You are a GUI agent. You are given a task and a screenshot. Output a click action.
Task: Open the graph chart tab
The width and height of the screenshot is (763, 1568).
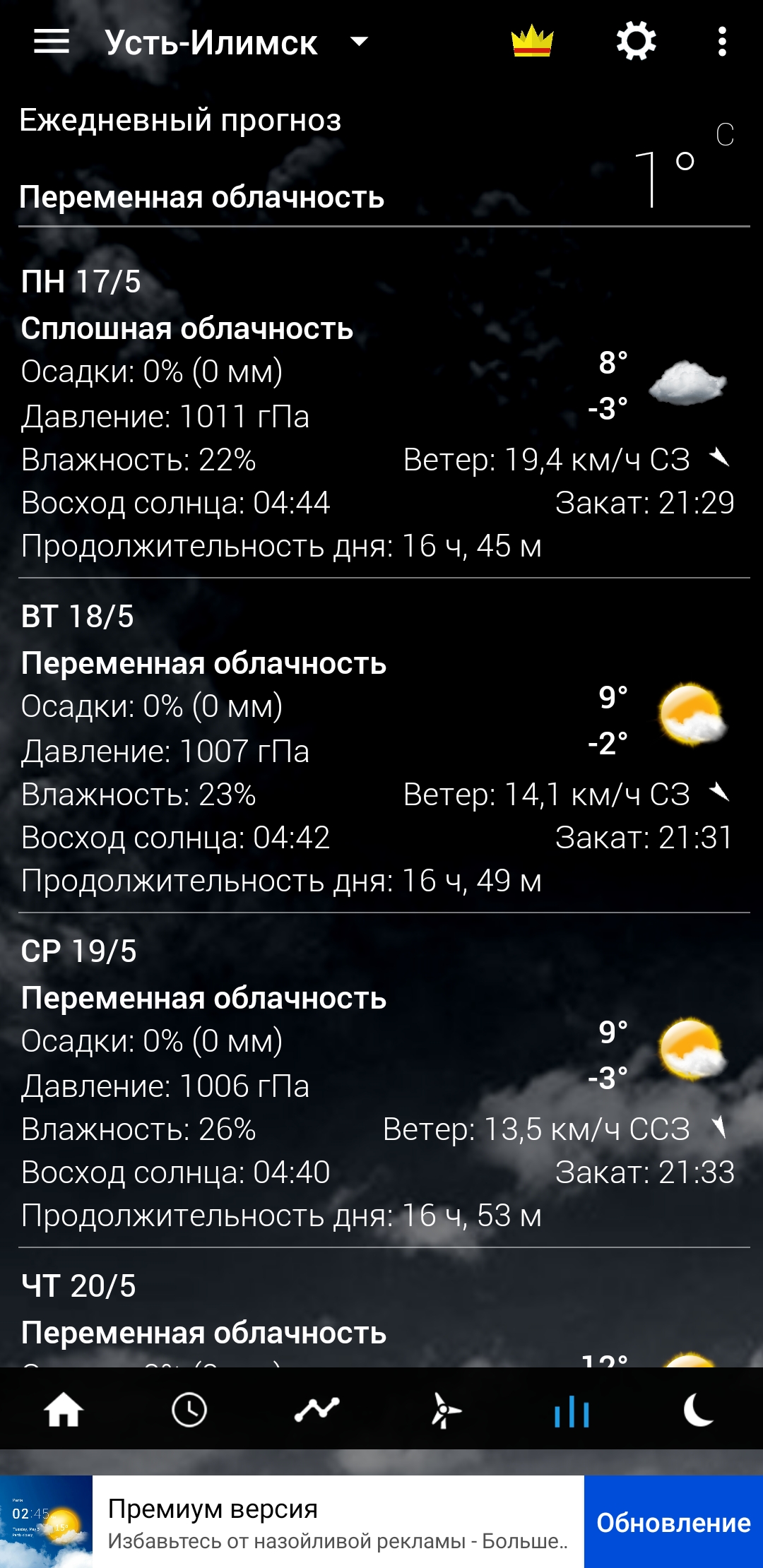coord(317,1410)
